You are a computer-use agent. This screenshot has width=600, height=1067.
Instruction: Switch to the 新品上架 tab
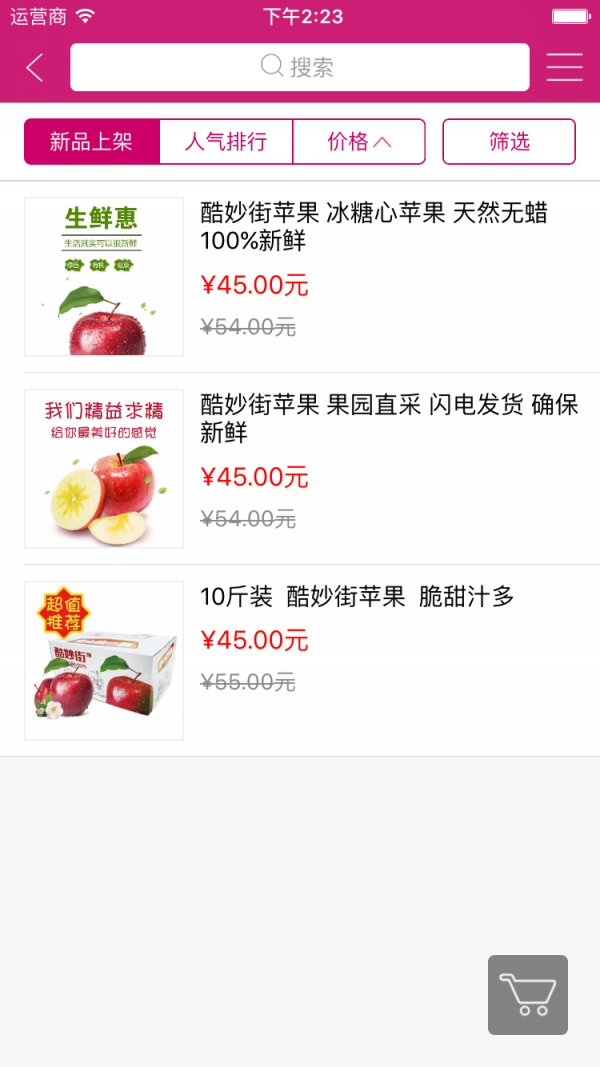(x=91, y=142)
